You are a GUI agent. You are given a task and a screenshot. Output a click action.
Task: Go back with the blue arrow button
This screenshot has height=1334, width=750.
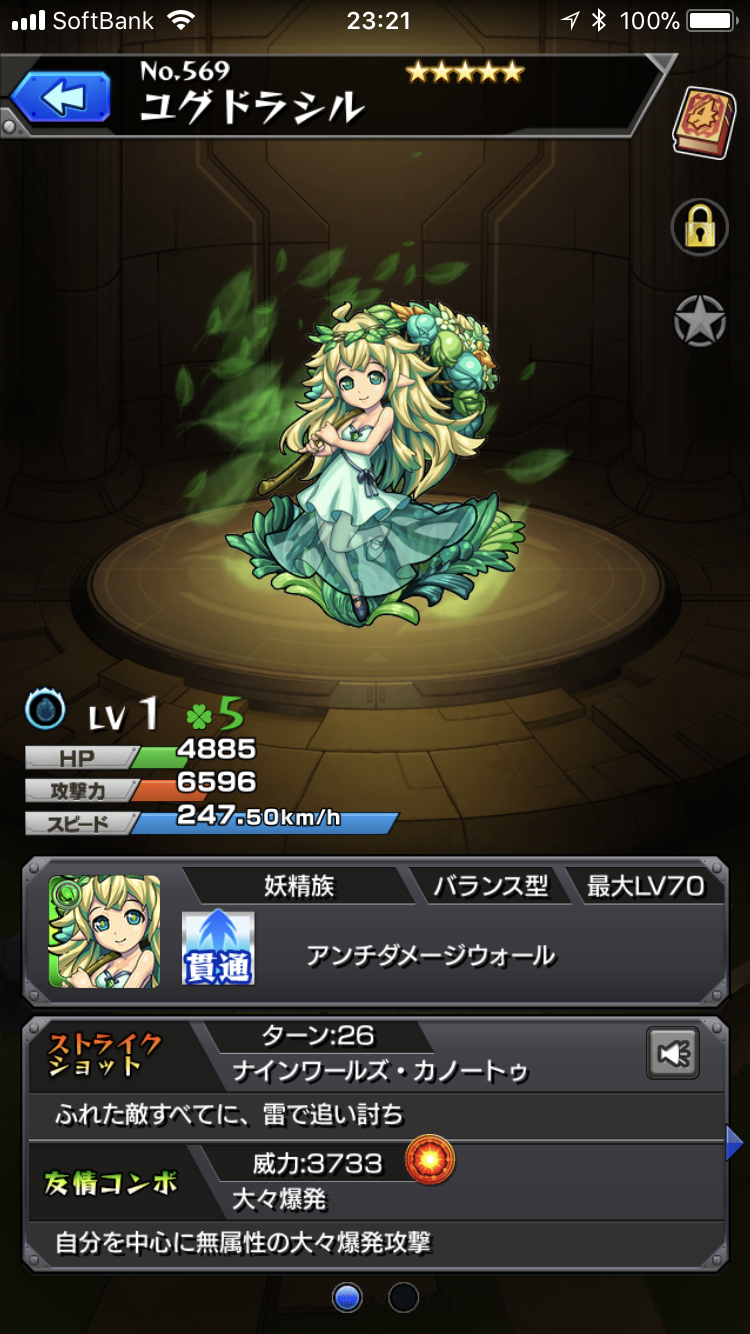point(61,99)
